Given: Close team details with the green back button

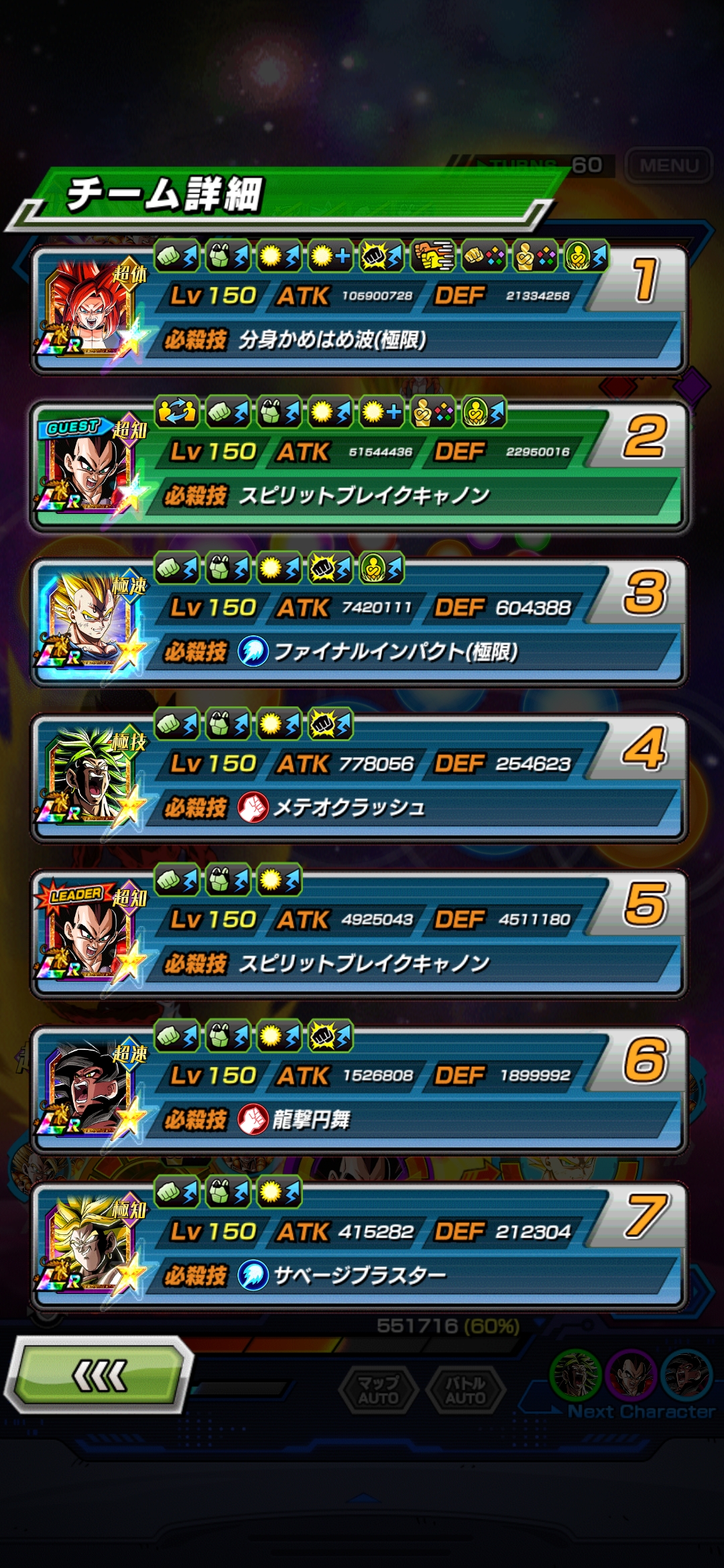Looking at the screenshot, I should coord(99,1375).
